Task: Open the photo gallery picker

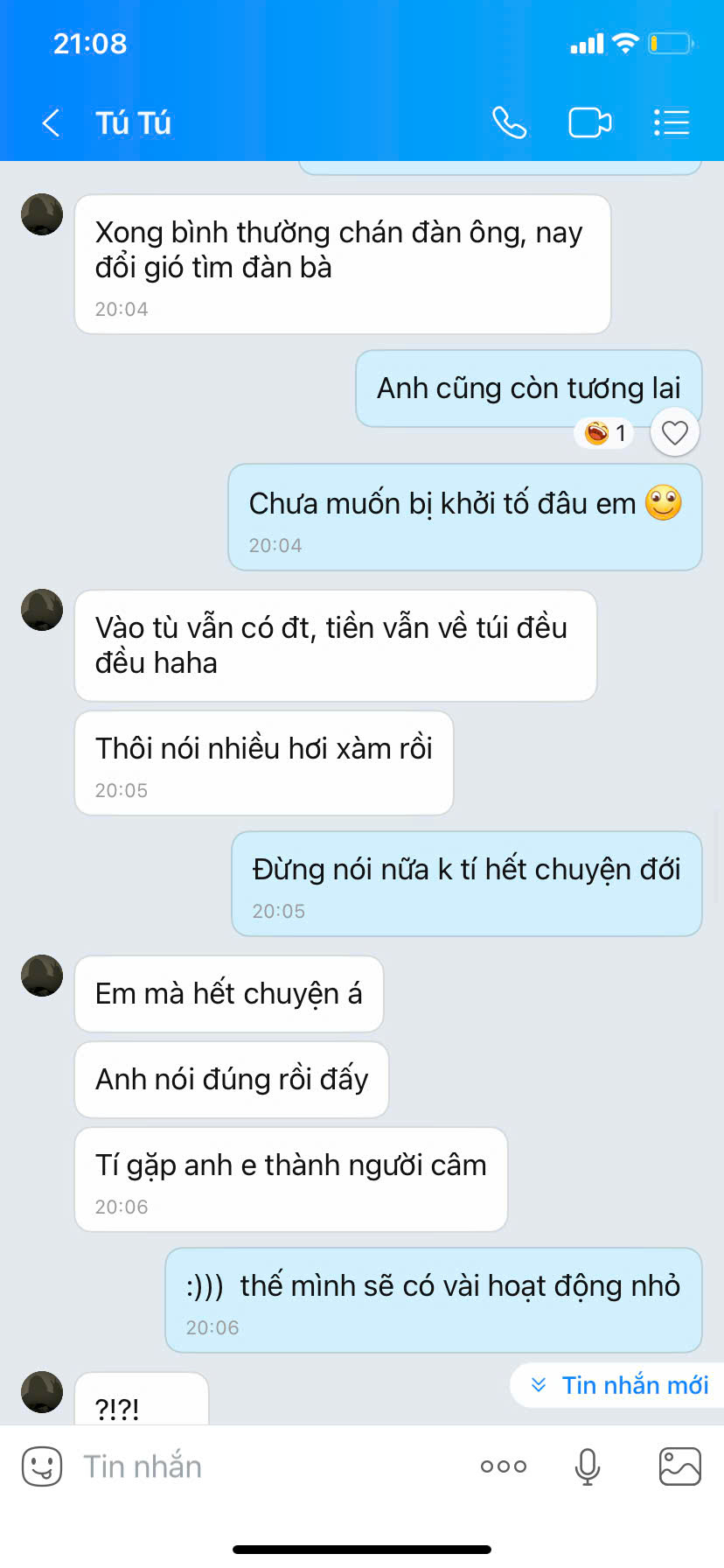Action: (679, 1466)
